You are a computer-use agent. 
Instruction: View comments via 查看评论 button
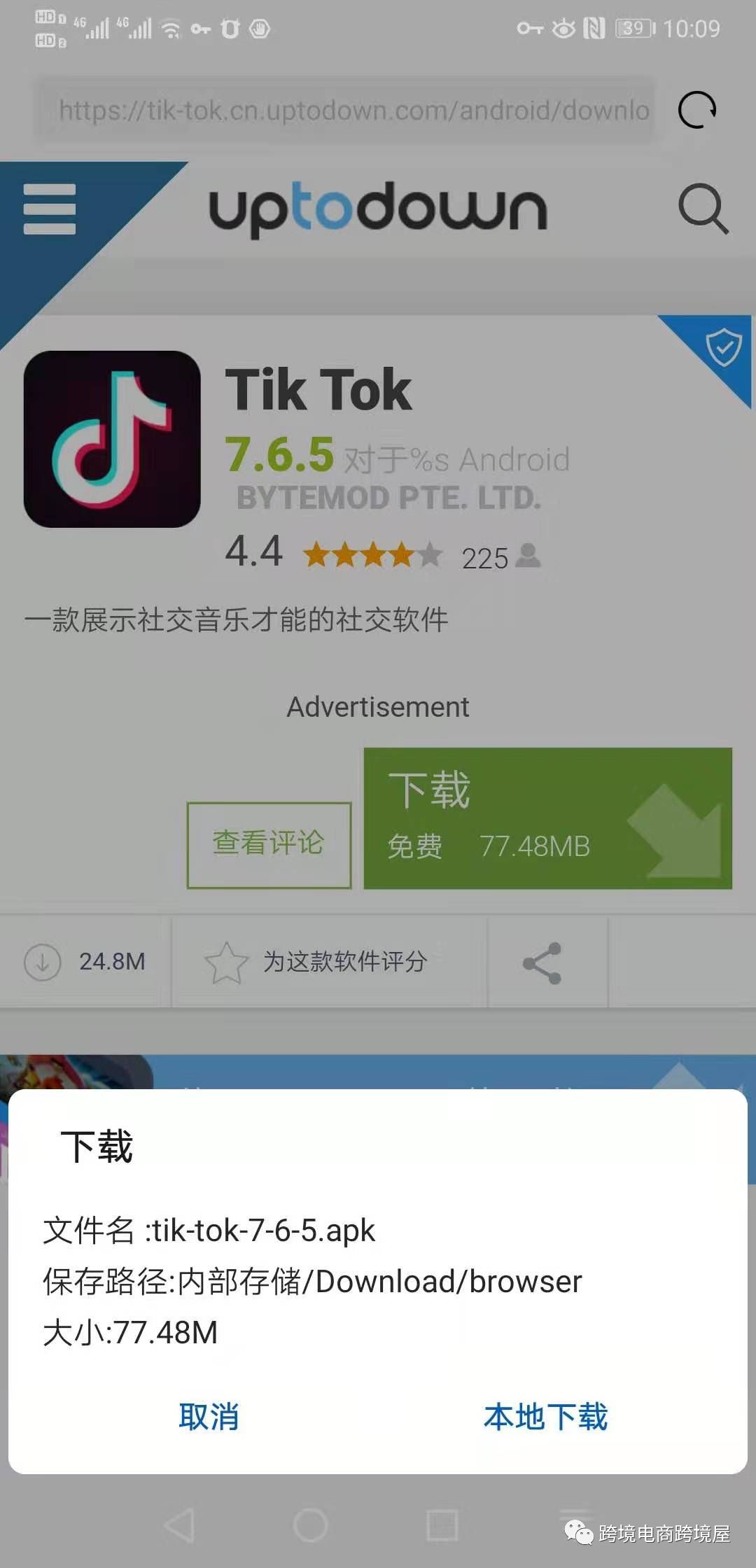(269, 844)
